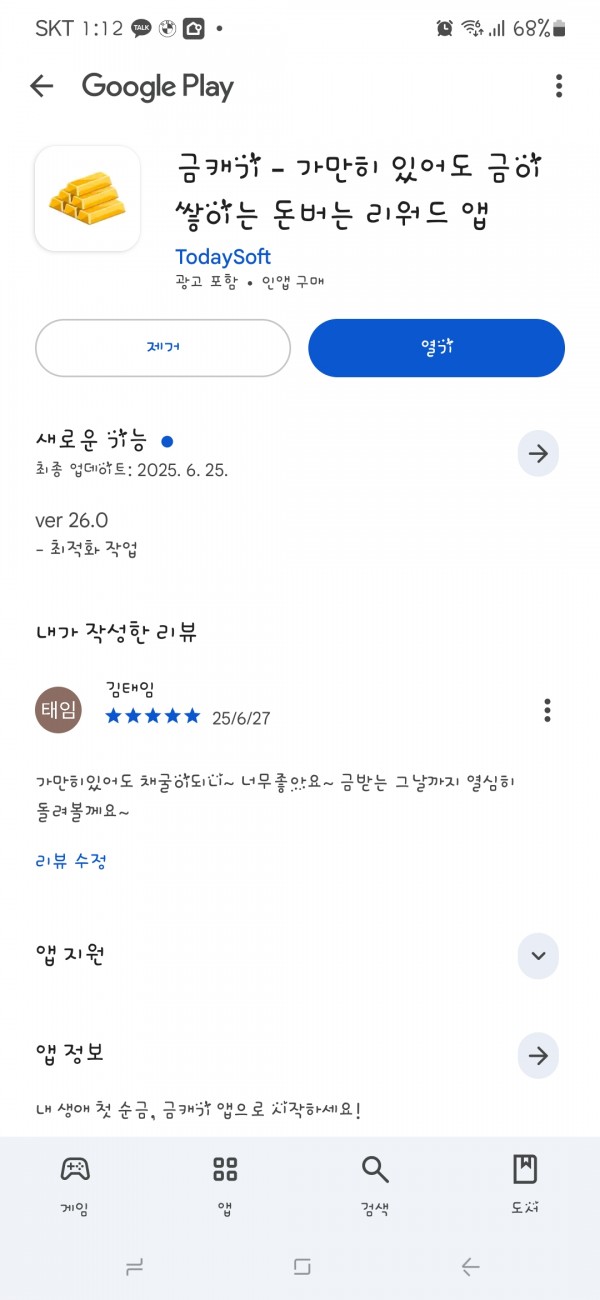The height and width of the screenshot is (1300, 600).
Task: Open the TodaySoft developer page
Action: [223, 257]
